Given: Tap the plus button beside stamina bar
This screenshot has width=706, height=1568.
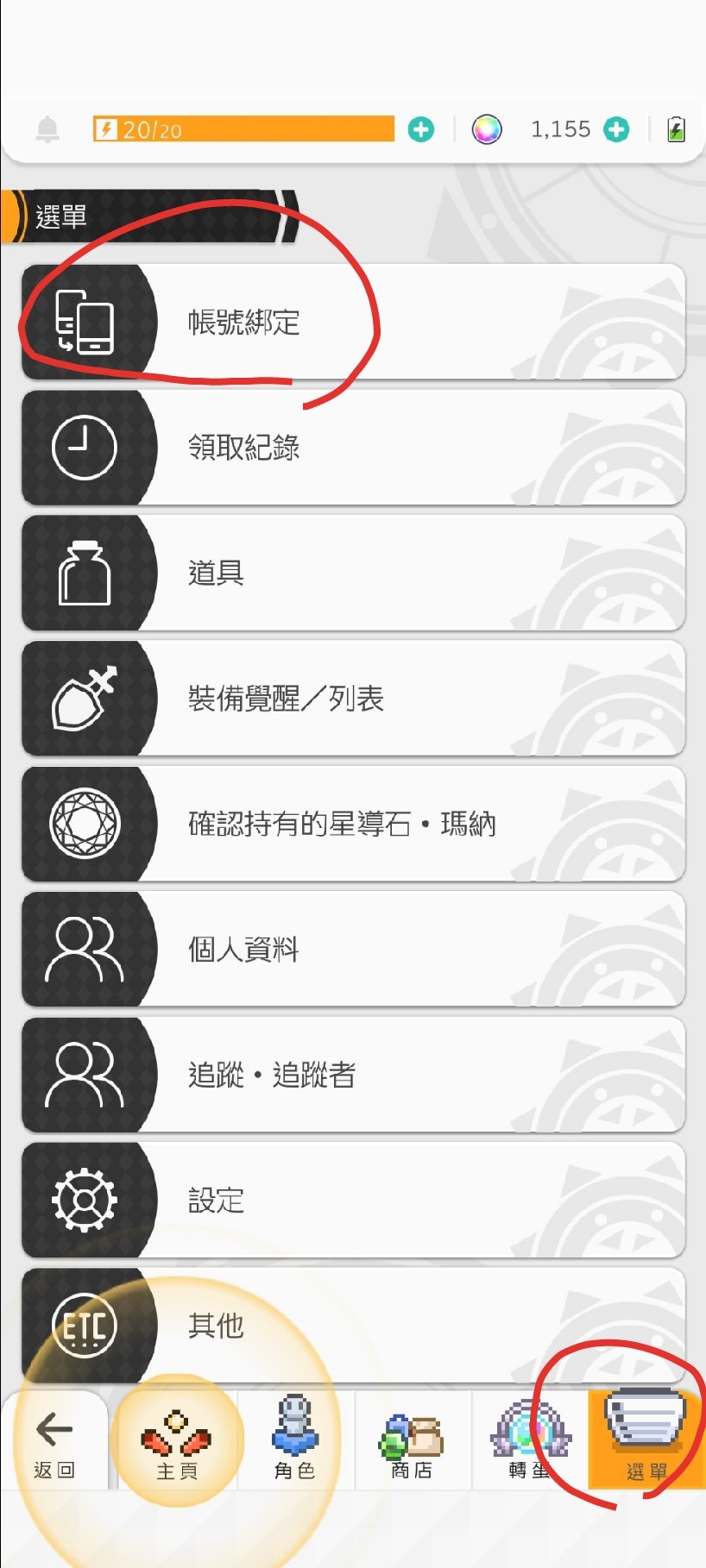Looking at the screenshot, I should [x=420, y=129].
